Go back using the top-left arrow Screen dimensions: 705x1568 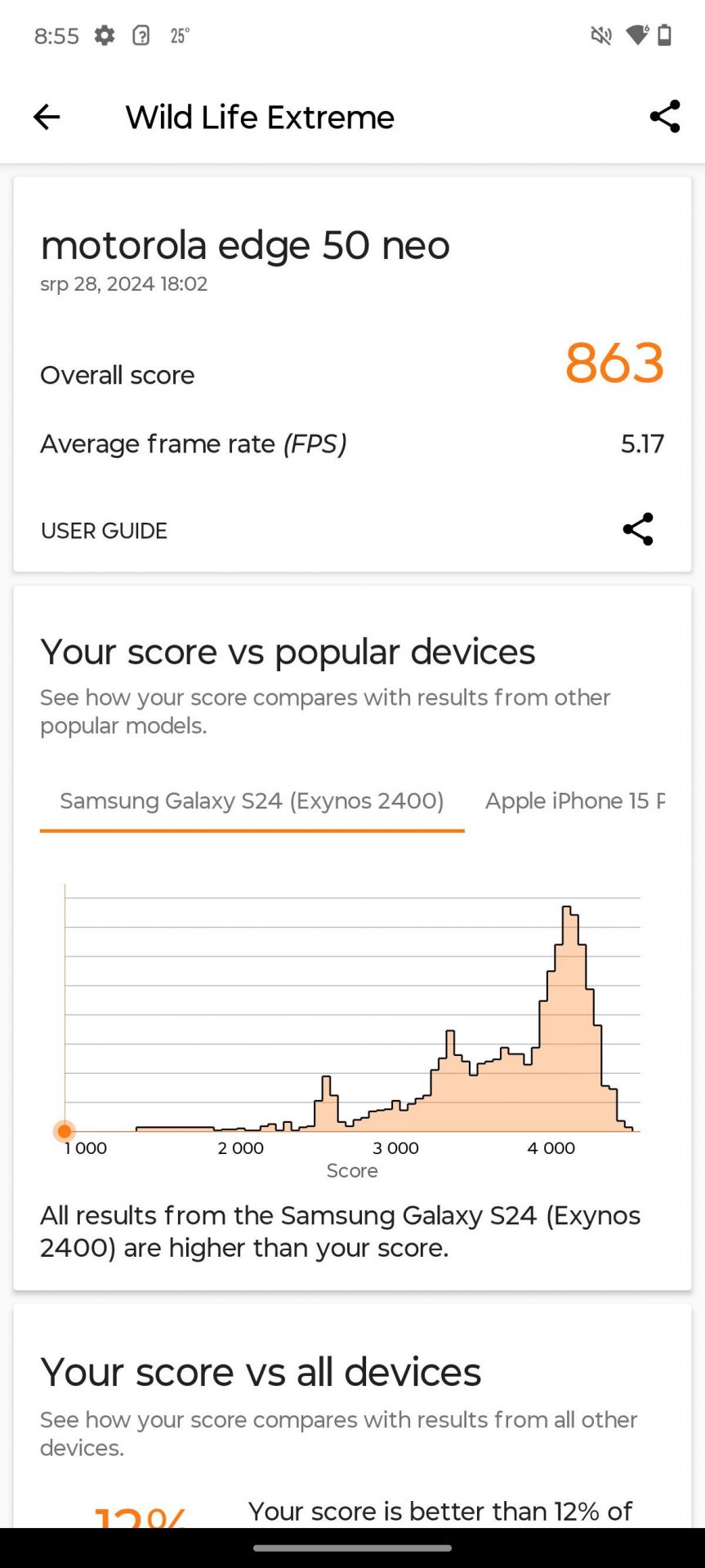click(x=47, y=117)
